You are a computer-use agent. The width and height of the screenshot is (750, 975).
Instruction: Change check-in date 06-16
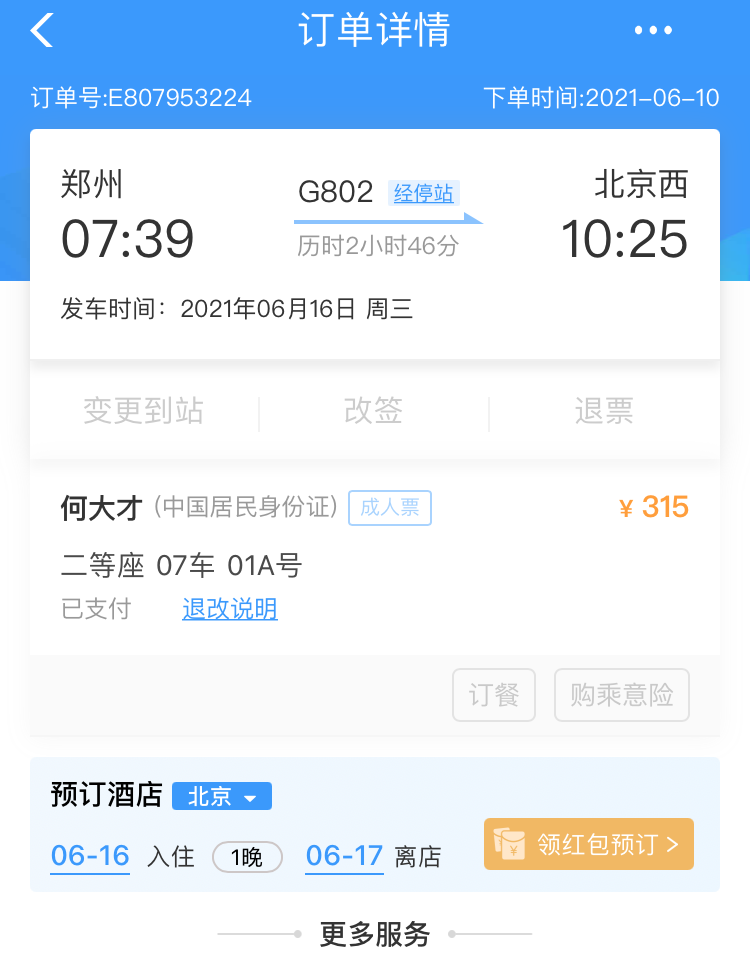pos(89,856)
